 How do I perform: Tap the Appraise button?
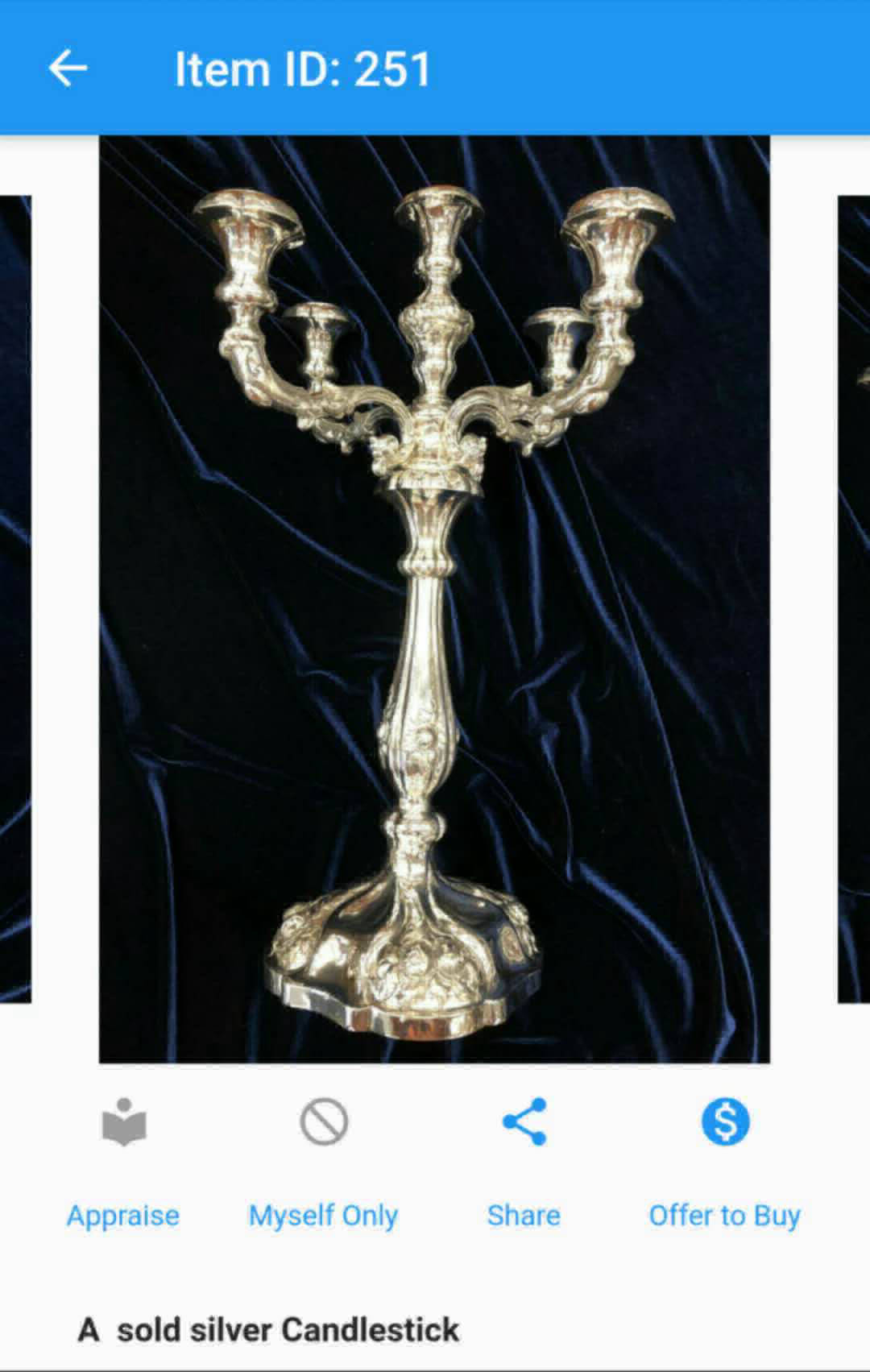pyautogui.click(x=123, y=1159)
